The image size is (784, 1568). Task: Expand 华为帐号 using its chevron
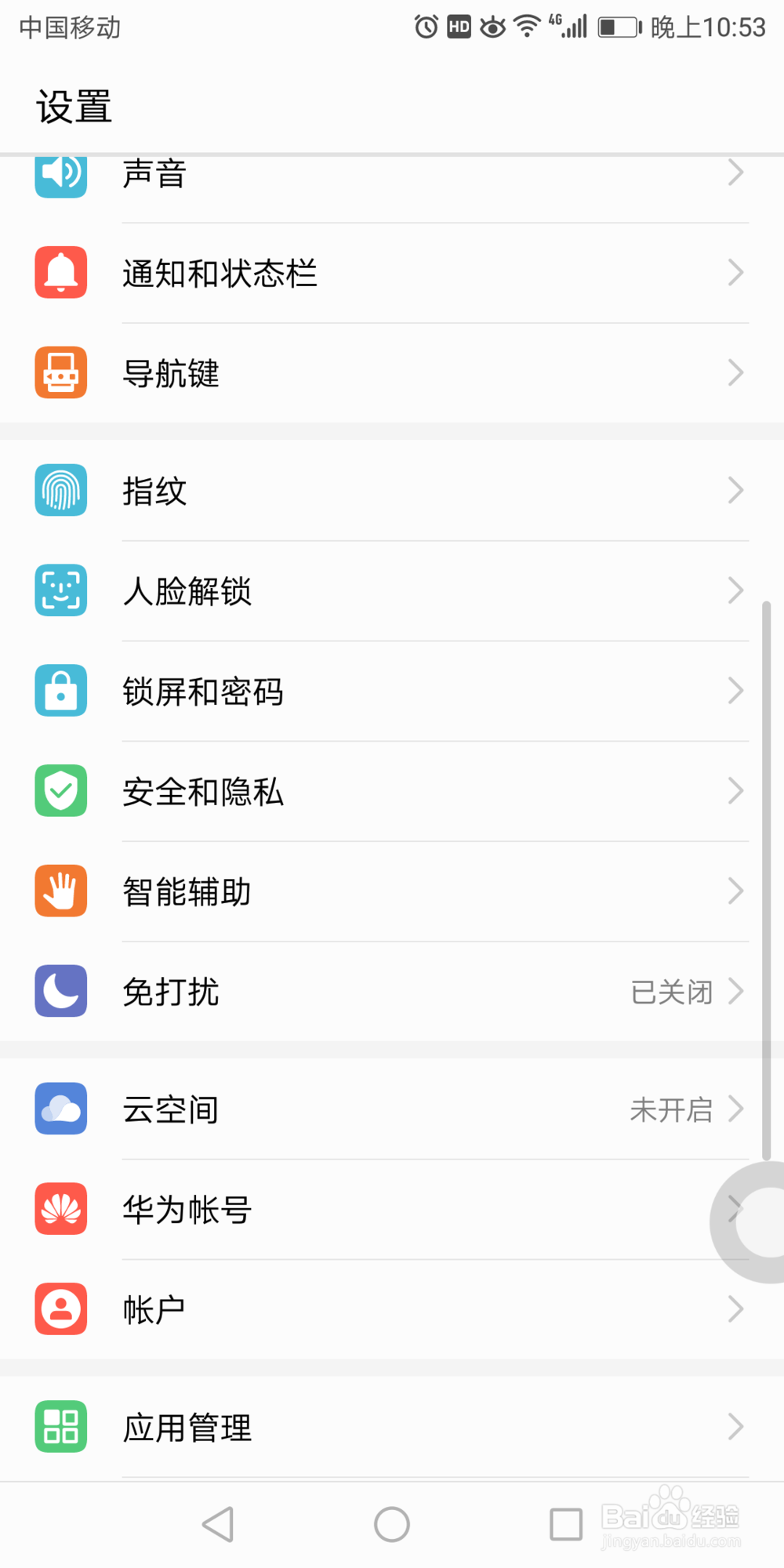(x=735, y=1209)
